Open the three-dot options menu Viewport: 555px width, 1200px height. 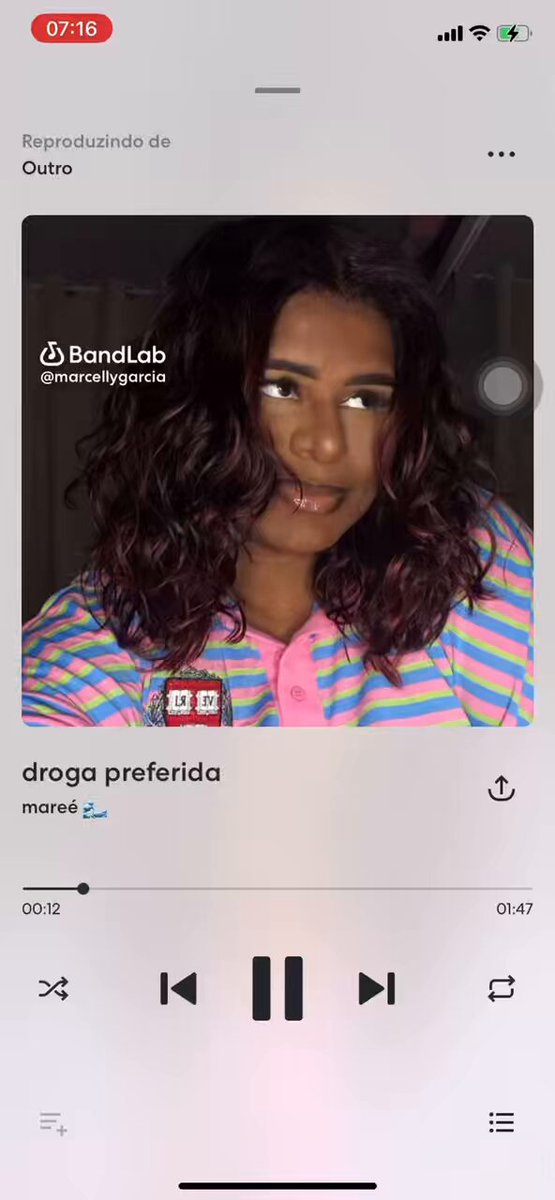[x=501, y=154]
